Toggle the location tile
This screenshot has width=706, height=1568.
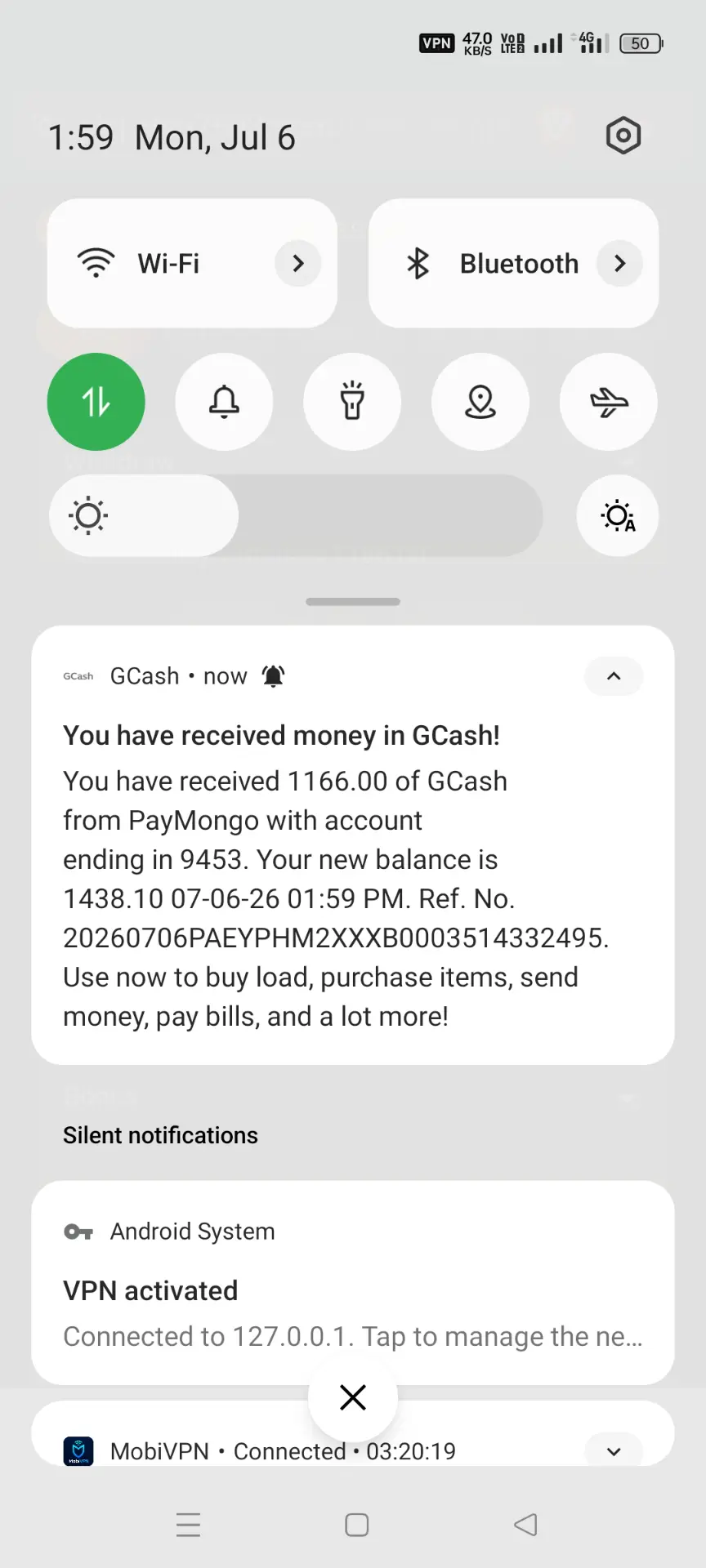480,402
